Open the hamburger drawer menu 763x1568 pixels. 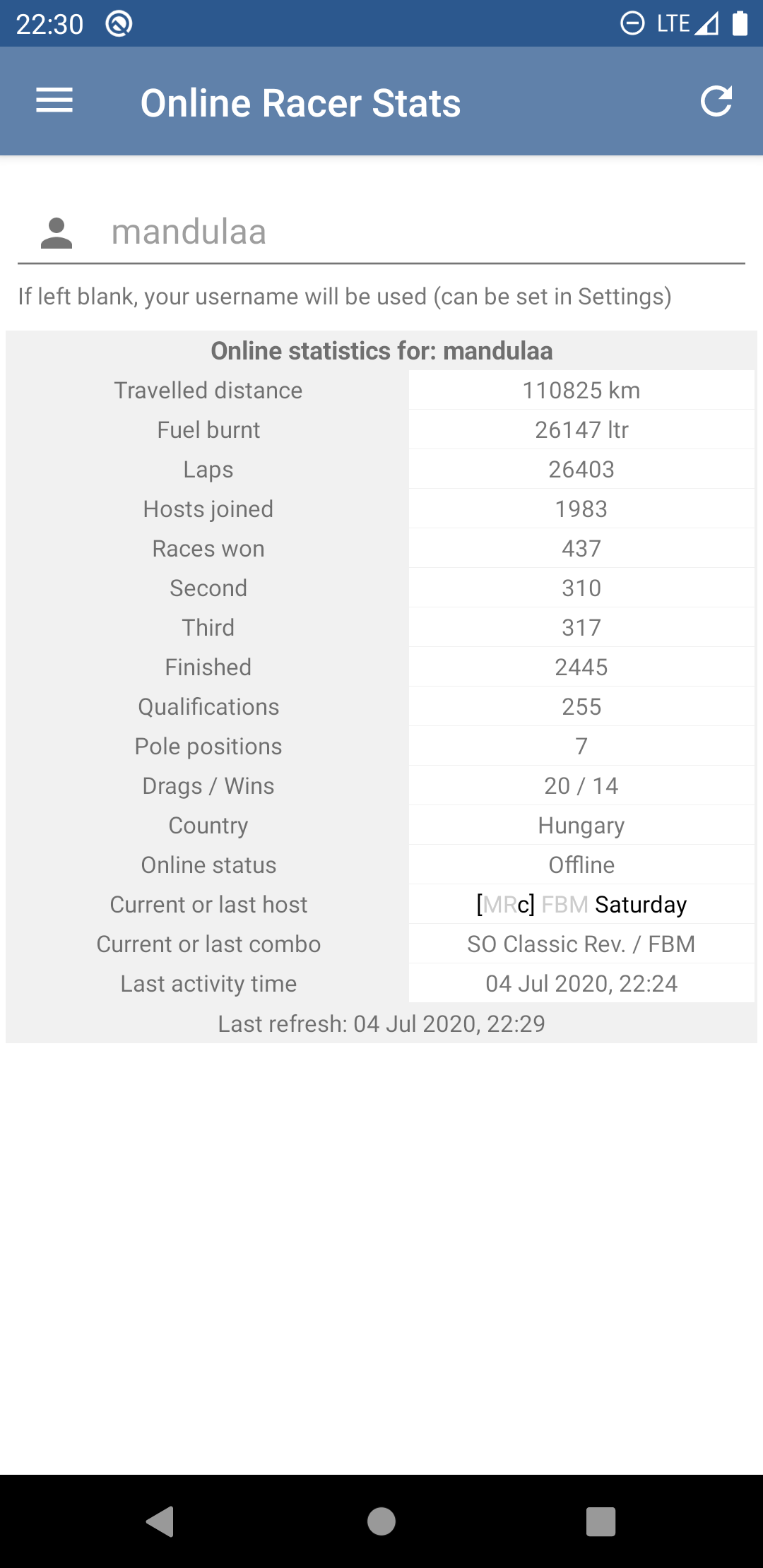pos(54,101)
